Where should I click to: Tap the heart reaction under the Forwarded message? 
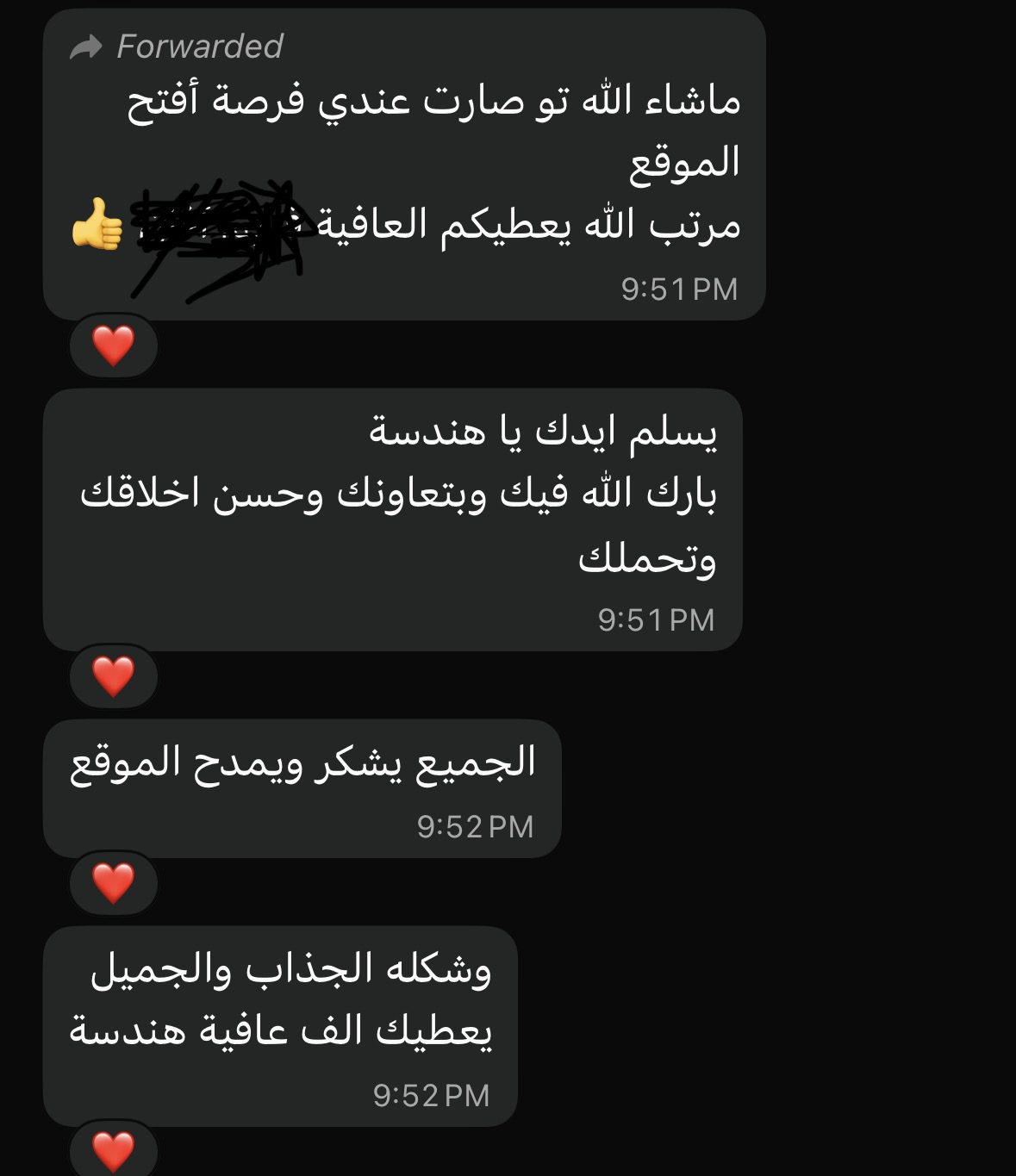click(114, 346)
